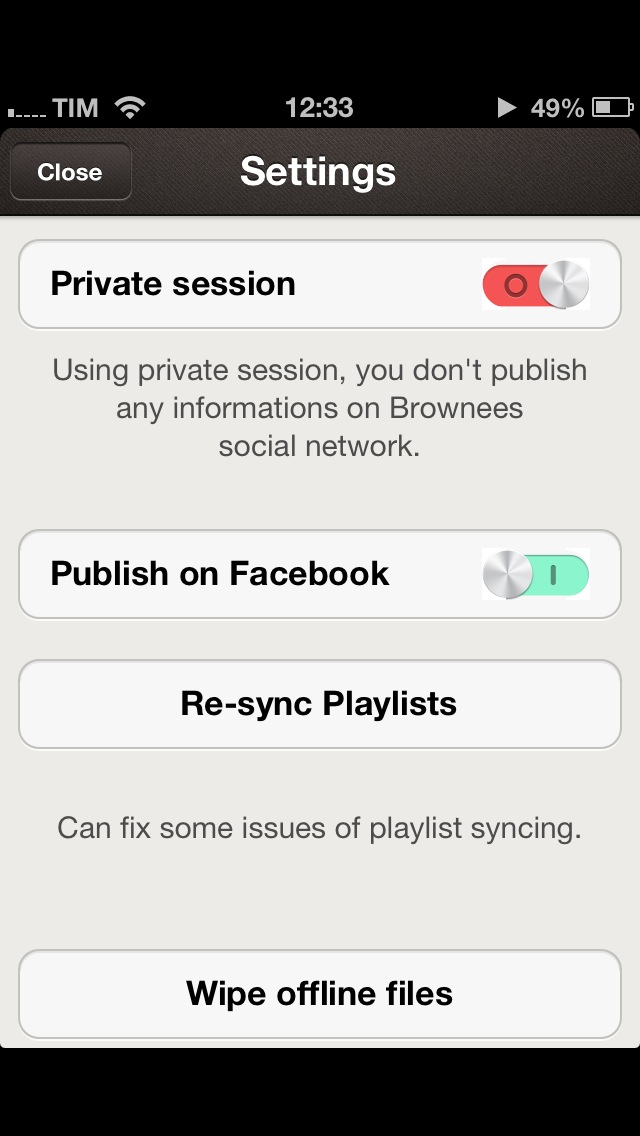The height and width of the screenshot is (1136, 640).
Task: Tap Re-sync Playlists button
Action: pos(320,704)
